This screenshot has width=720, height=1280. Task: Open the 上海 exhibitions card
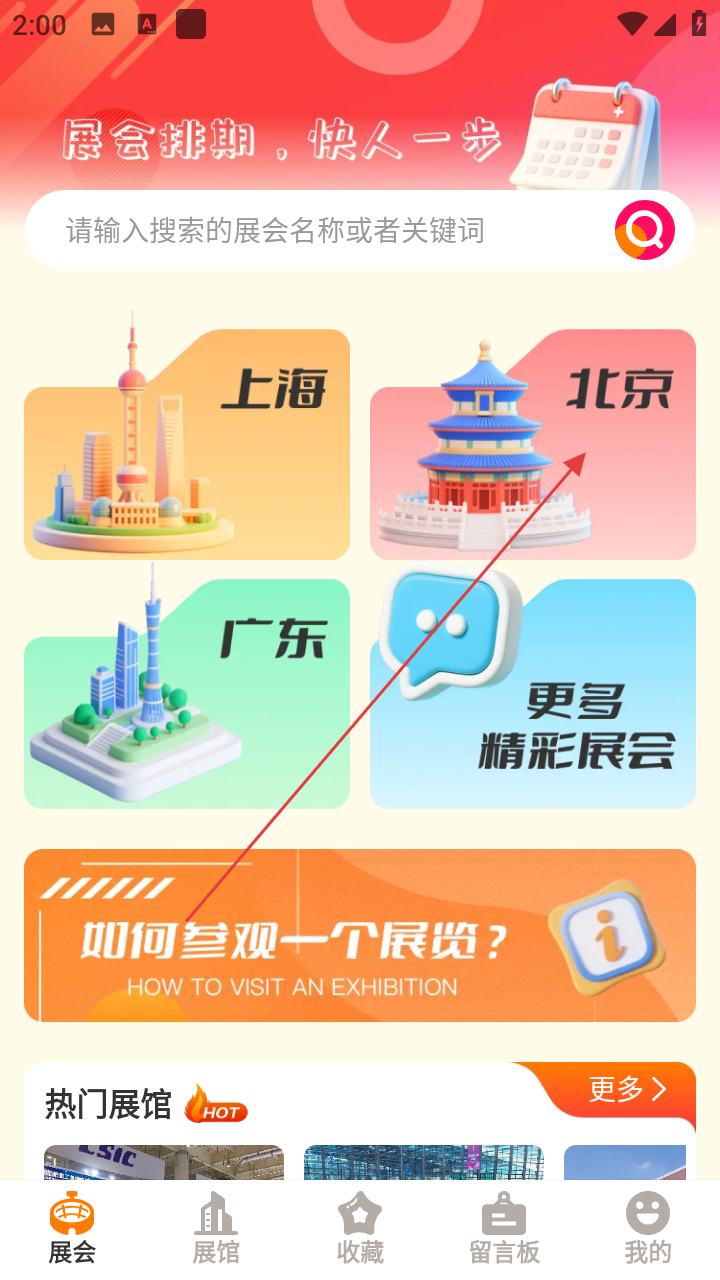tap(187, 445)
